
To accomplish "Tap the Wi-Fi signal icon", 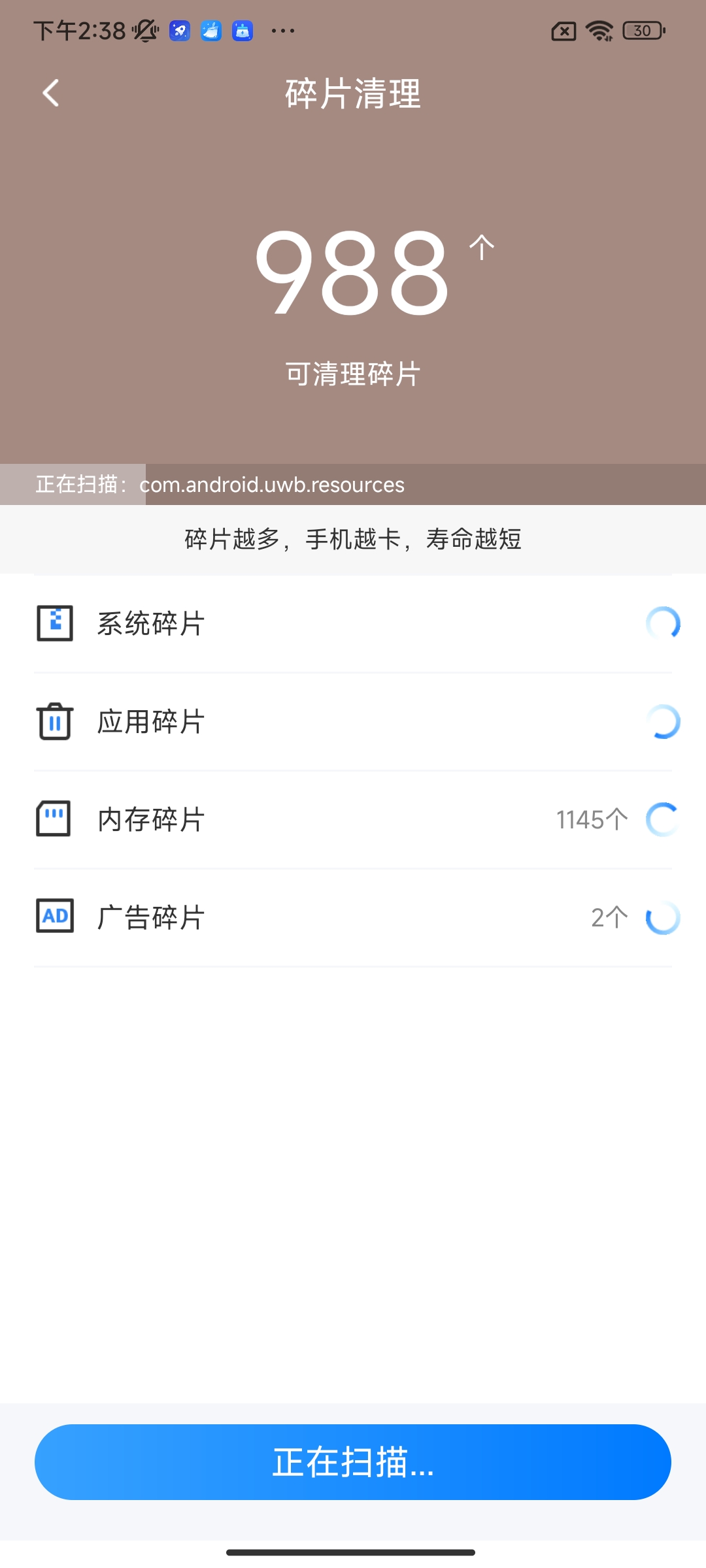I will tap(598, 31).
